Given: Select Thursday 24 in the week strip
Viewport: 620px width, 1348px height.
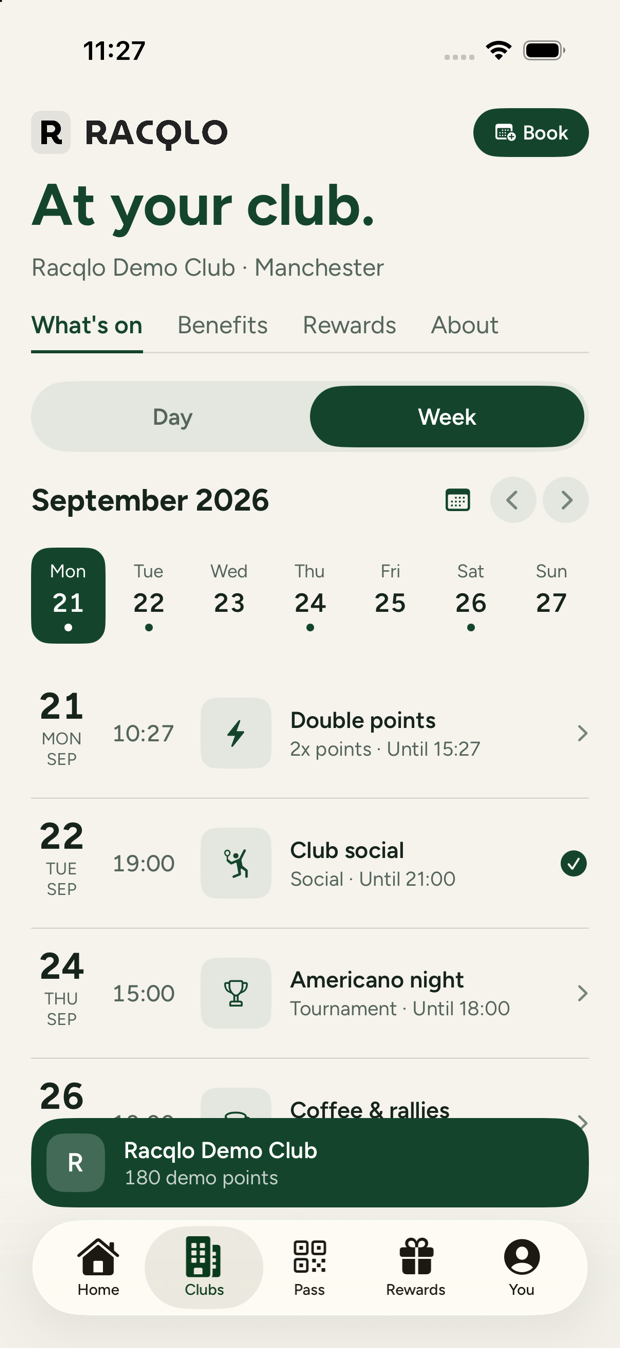Looking at the screenshot, I should tap(310, 595).
